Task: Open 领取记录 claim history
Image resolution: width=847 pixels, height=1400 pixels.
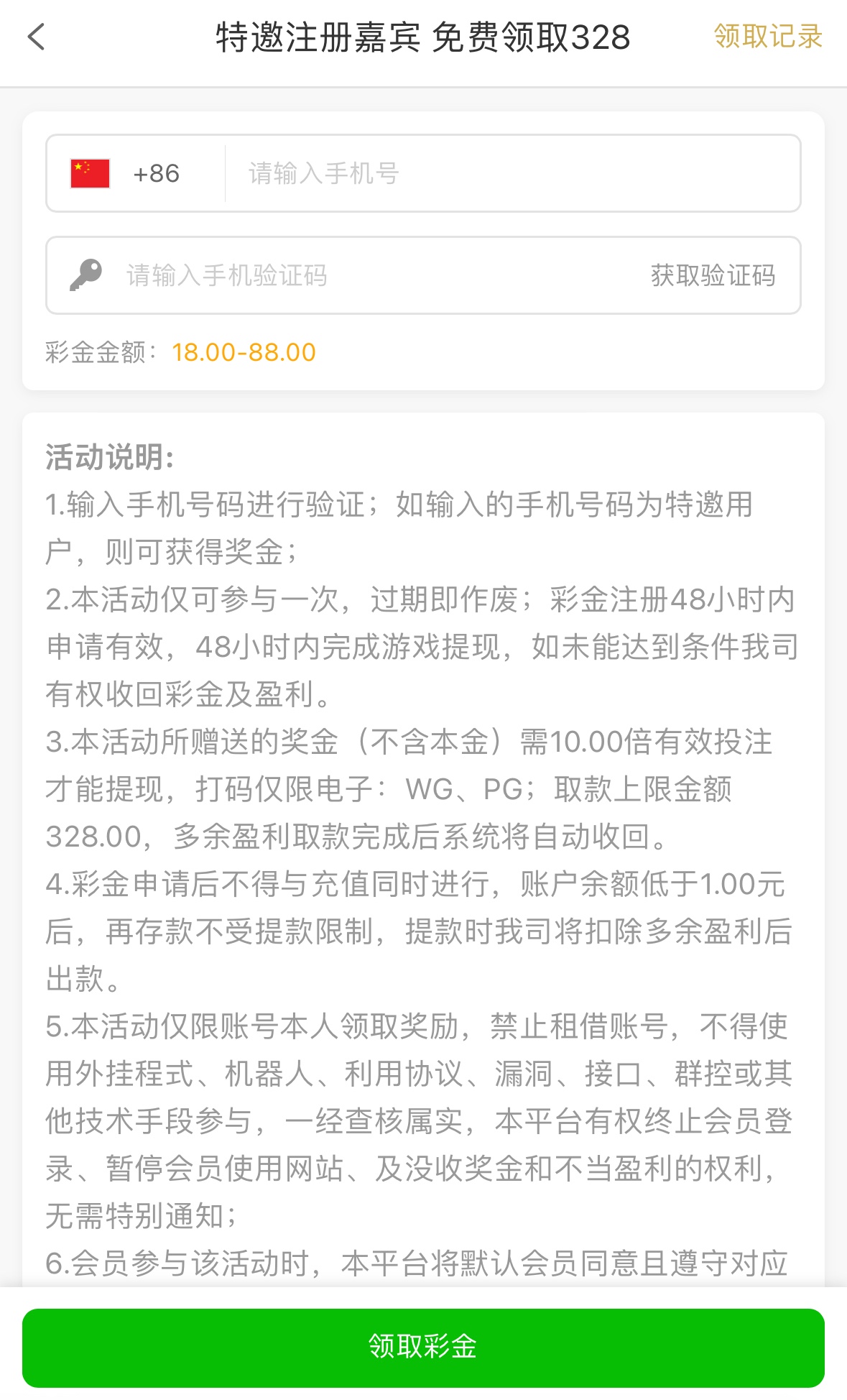Action: (x=767, y=37)
